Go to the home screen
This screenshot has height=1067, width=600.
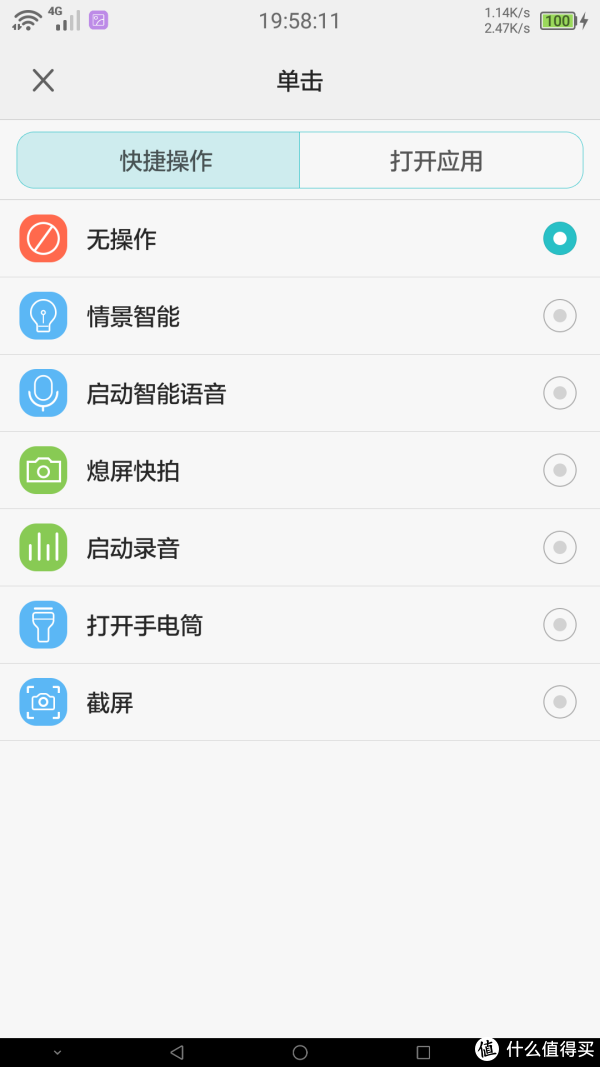[300, 1052]
